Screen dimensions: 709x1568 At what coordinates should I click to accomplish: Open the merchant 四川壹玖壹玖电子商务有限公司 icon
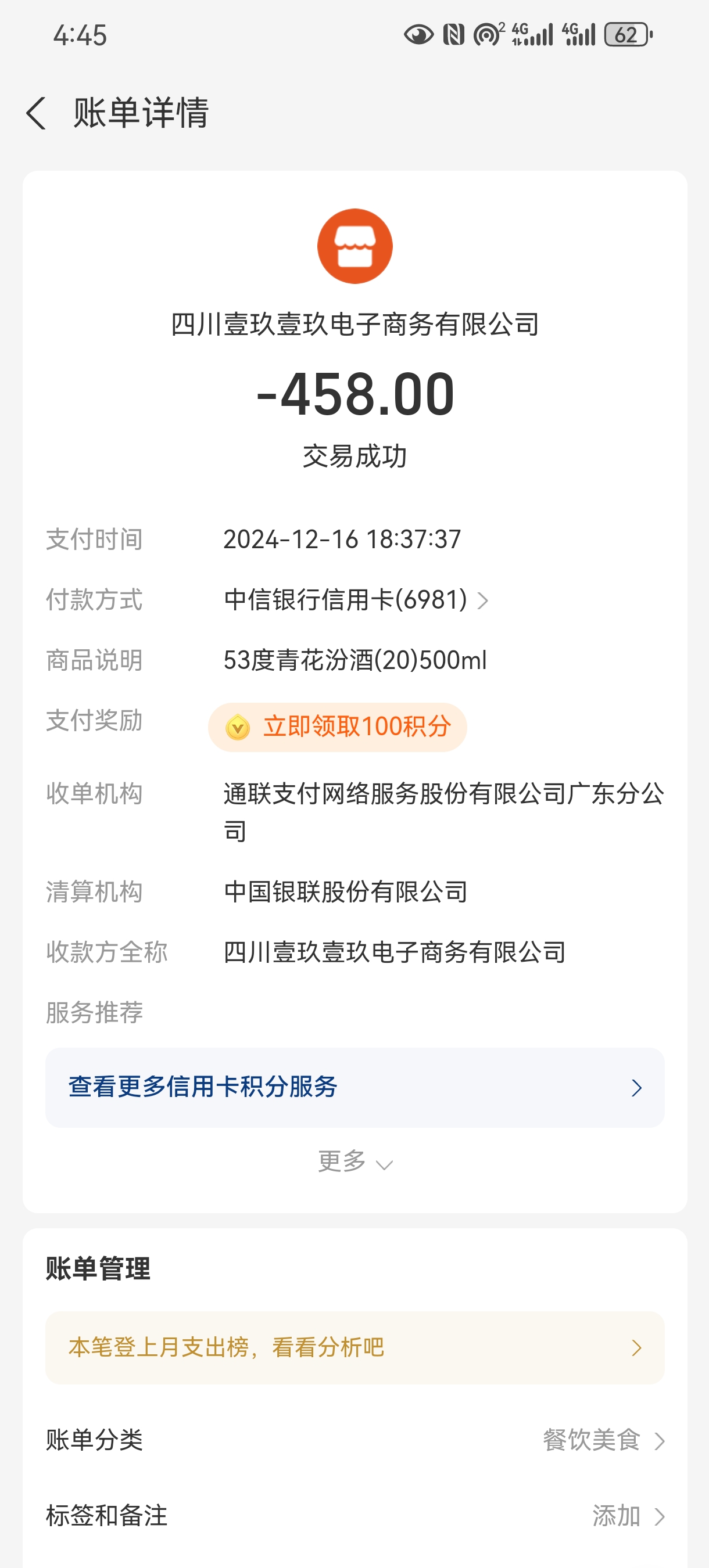354,246
